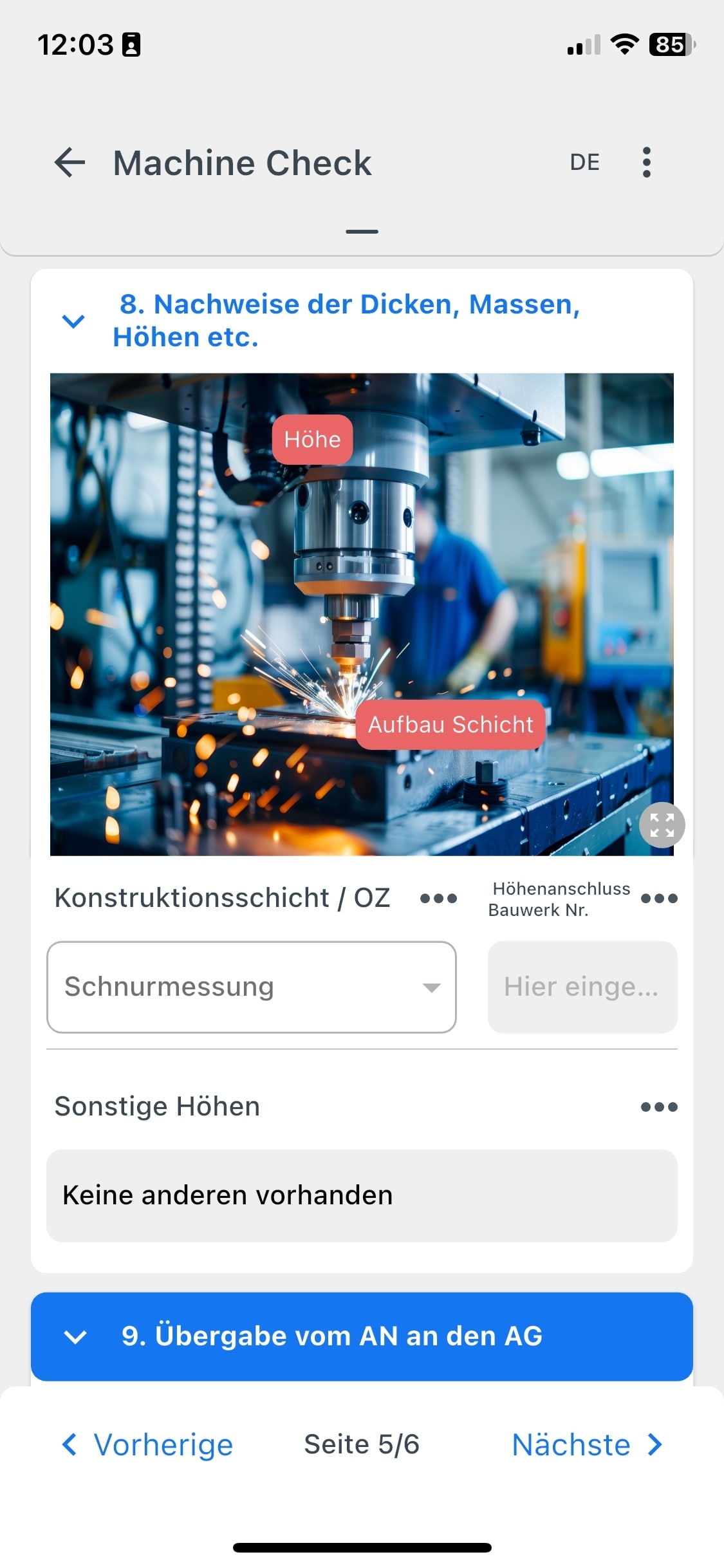Change the DE language setting
Screen dimensions: 724x1568
(x=584, y=162)
